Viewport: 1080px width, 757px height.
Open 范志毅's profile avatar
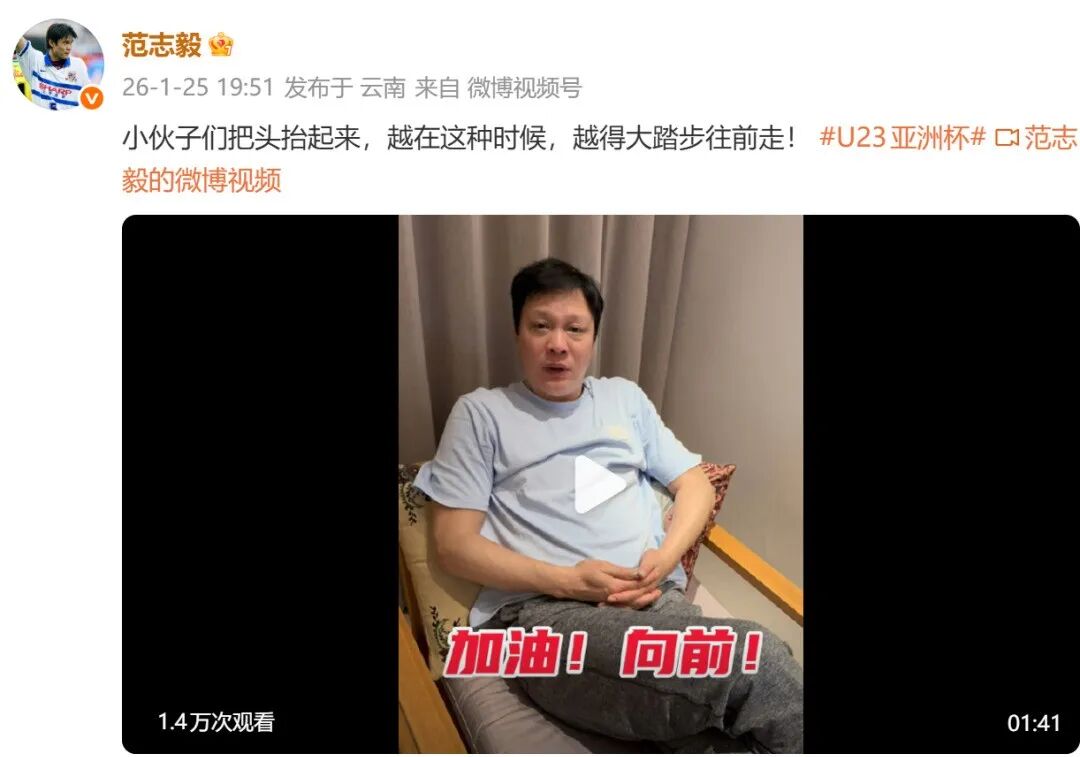point(57,64)
